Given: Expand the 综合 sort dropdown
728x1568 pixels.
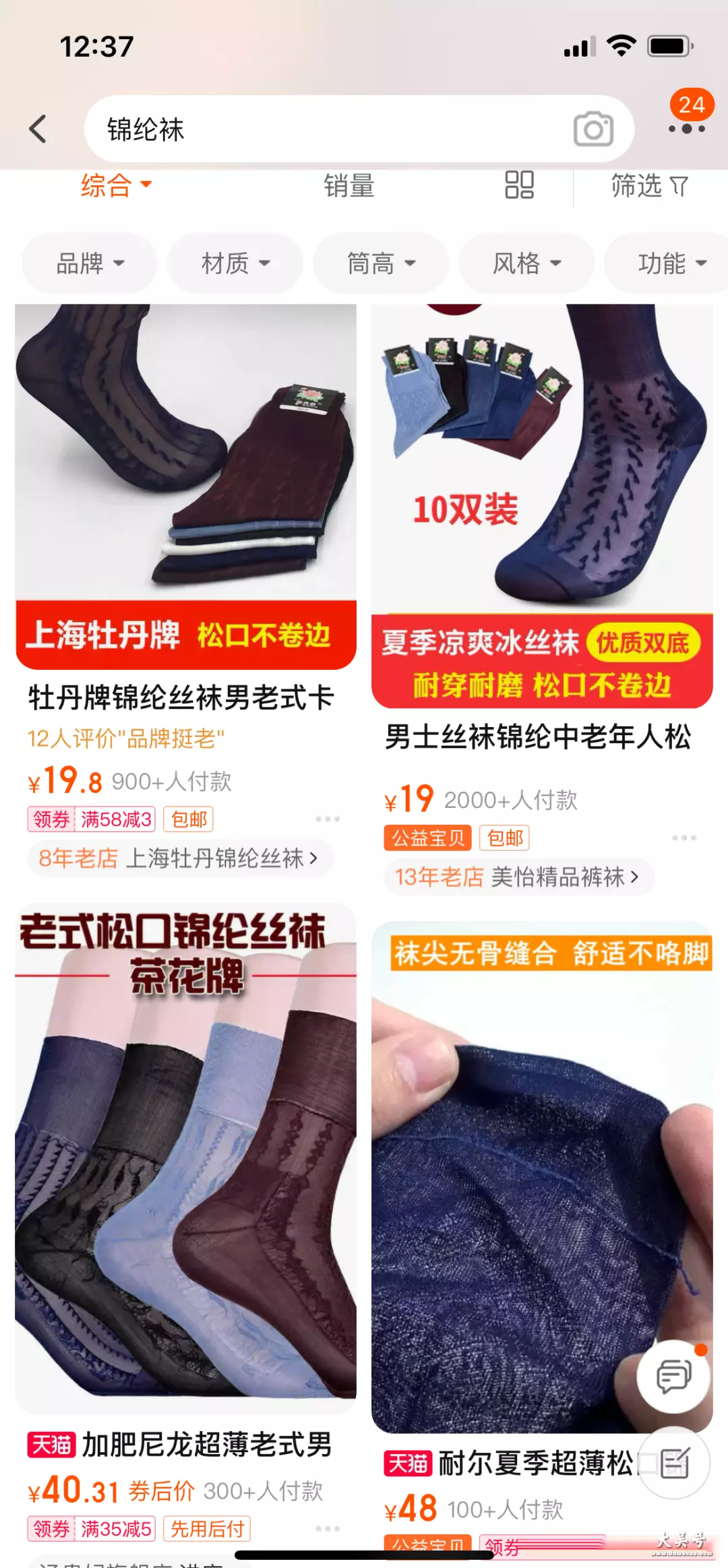Looking at the screenshot, I should coord(116,185).
